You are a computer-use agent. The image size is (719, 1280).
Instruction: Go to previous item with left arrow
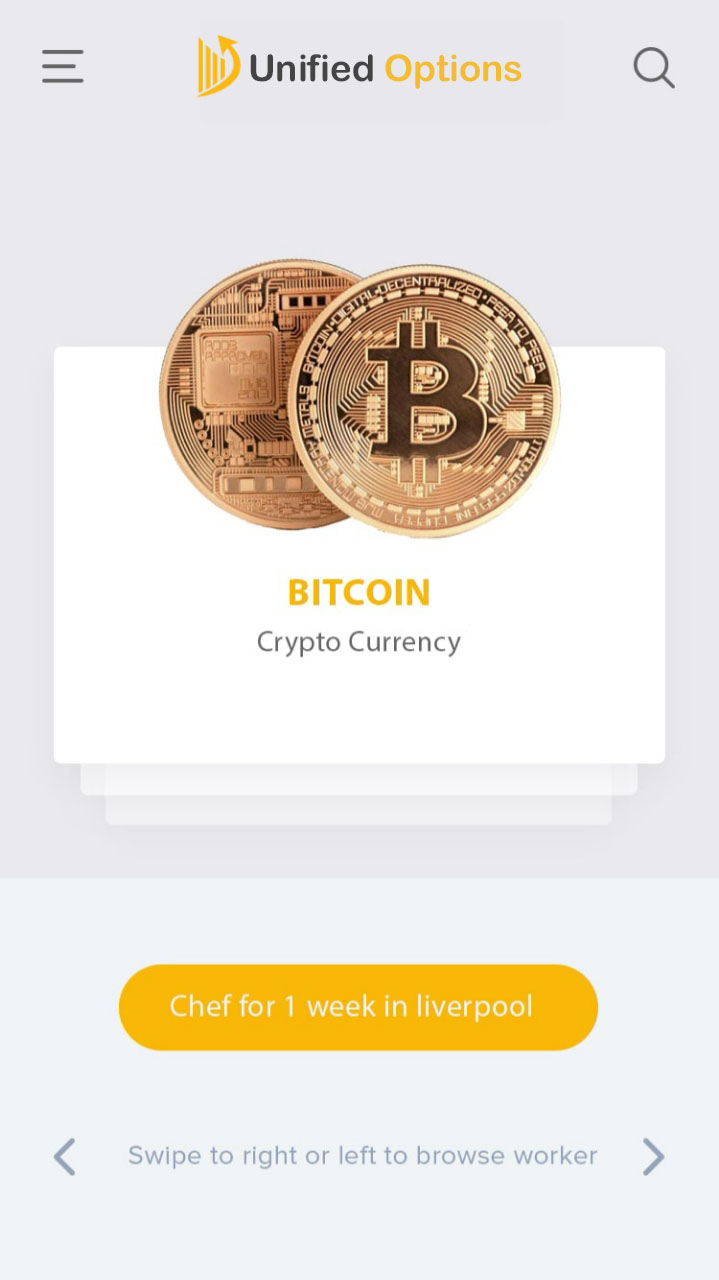[x=65, y=1157]
